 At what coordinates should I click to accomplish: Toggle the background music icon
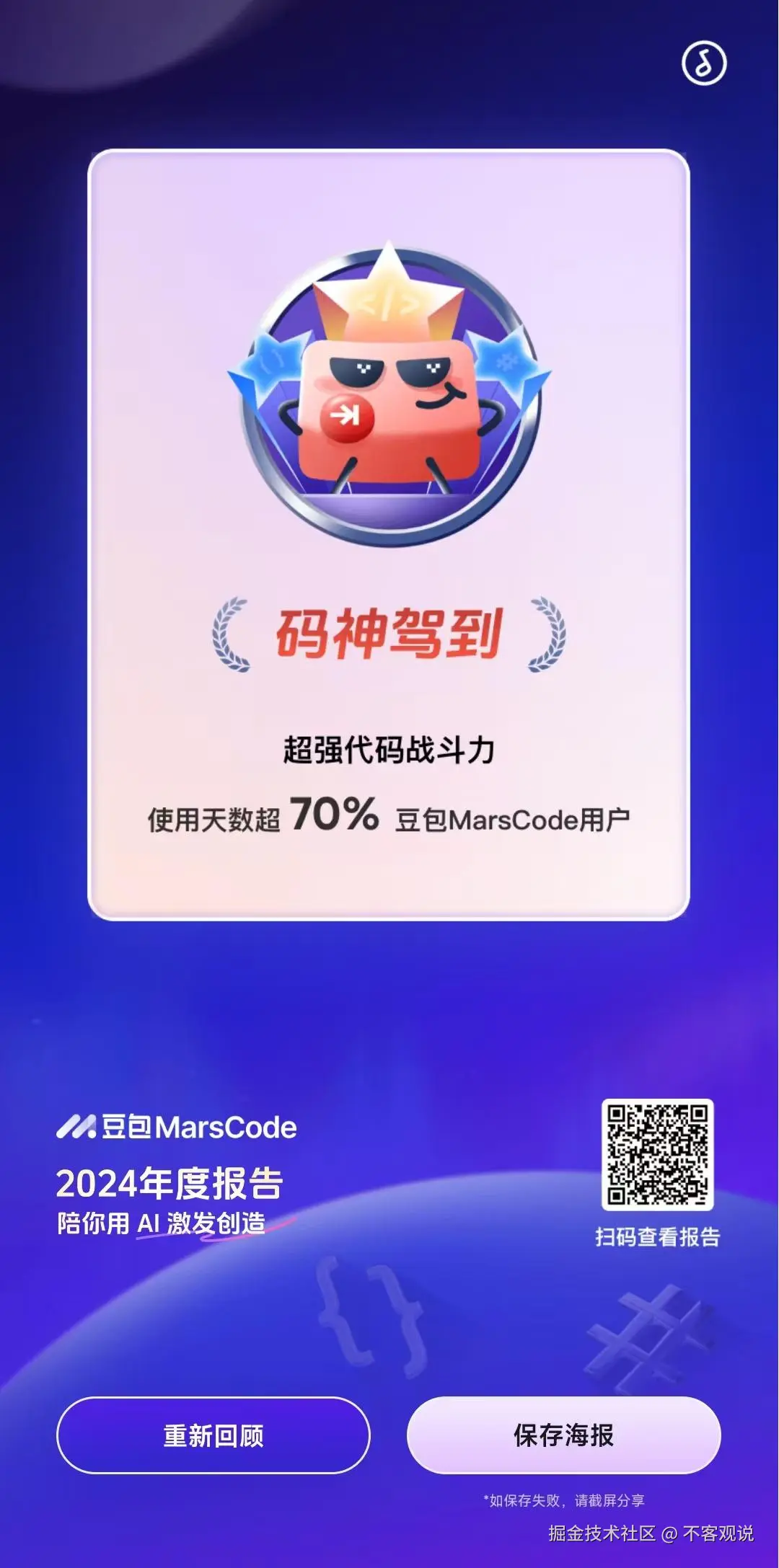(704, 63)
